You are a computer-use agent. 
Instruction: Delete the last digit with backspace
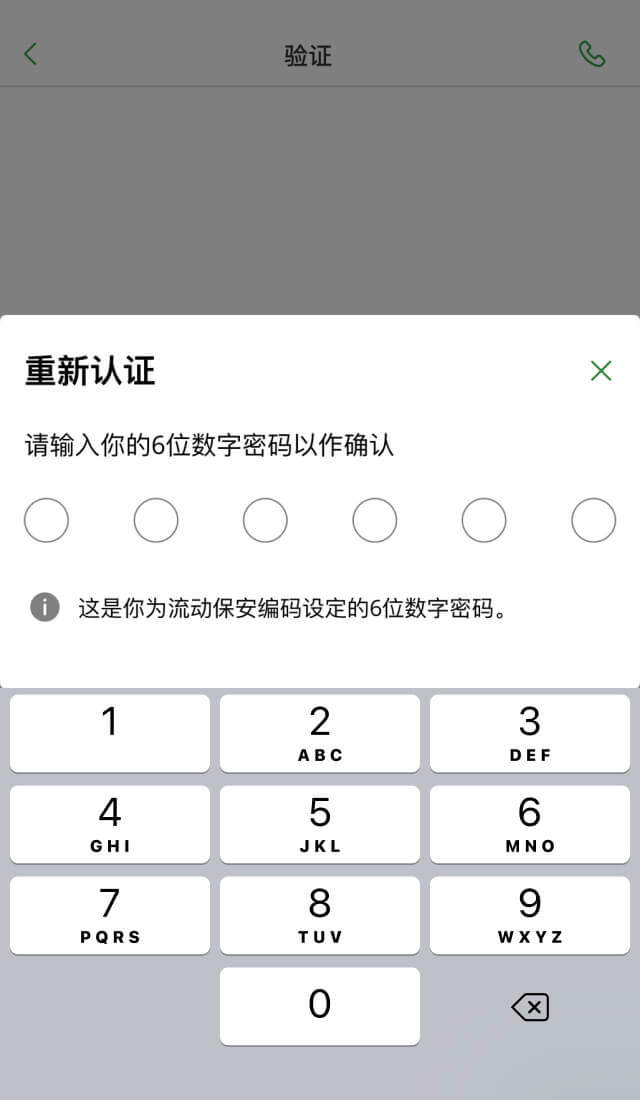[530, 1007]
